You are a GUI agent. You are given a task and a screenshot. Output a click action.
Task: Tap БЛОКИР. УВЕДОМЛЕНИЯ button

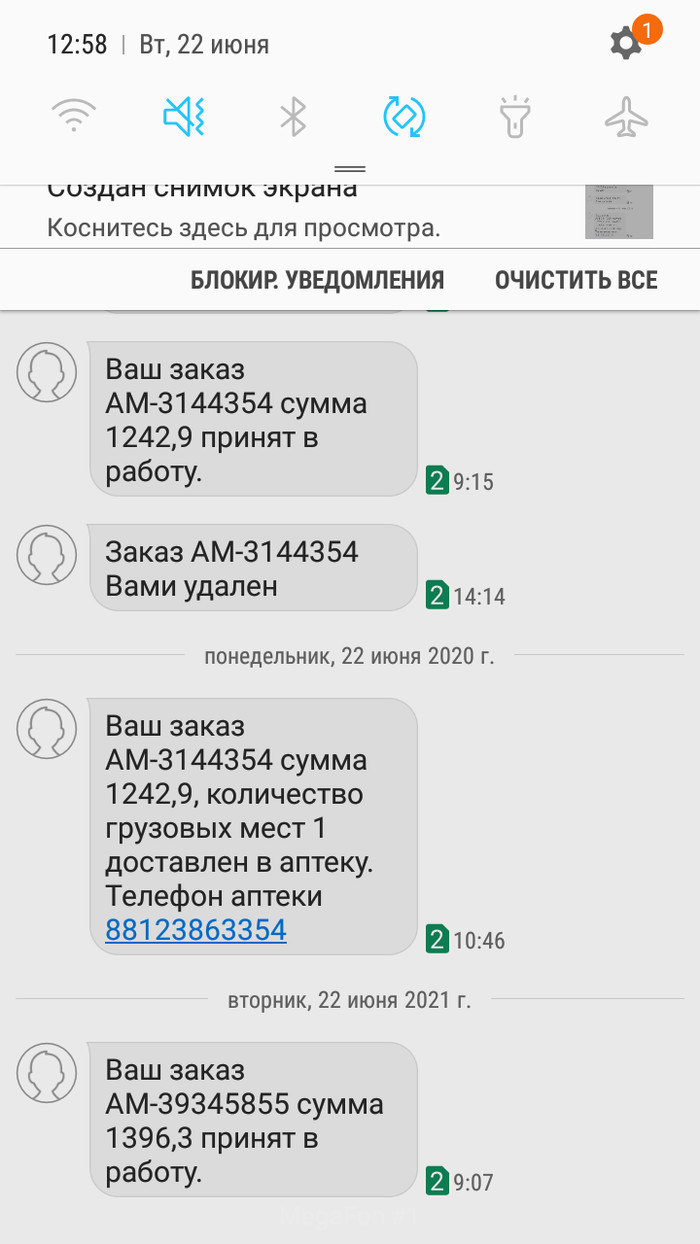pyautogui.click(x=317, y=280)
